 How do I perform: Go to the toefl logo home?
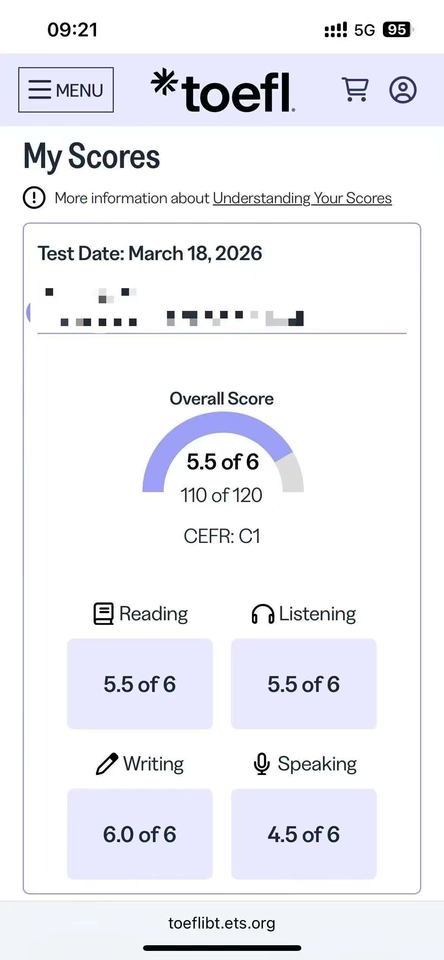224,91
